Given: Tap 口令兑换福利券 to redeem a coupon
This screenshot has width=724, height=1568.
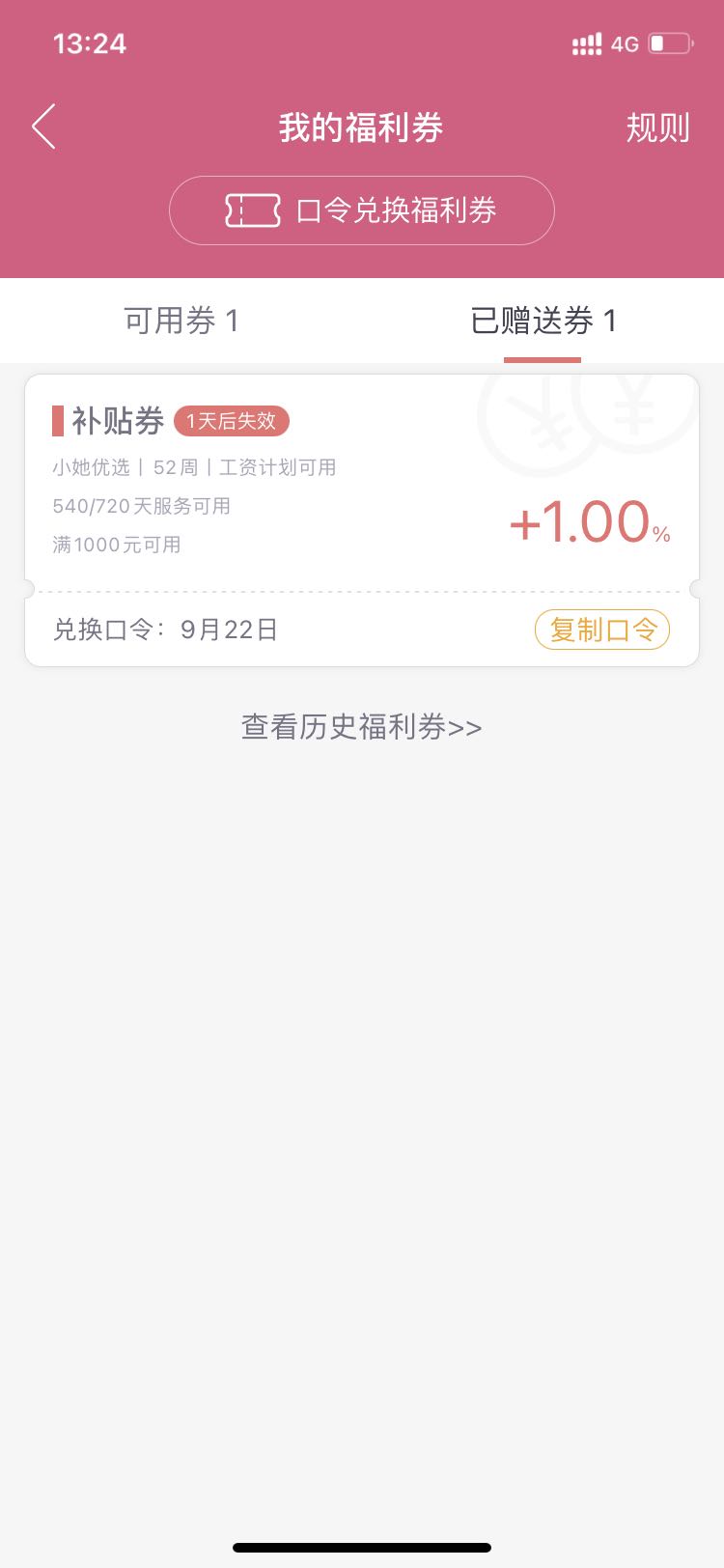Looking at the screenshot, I should click(362, 210).
